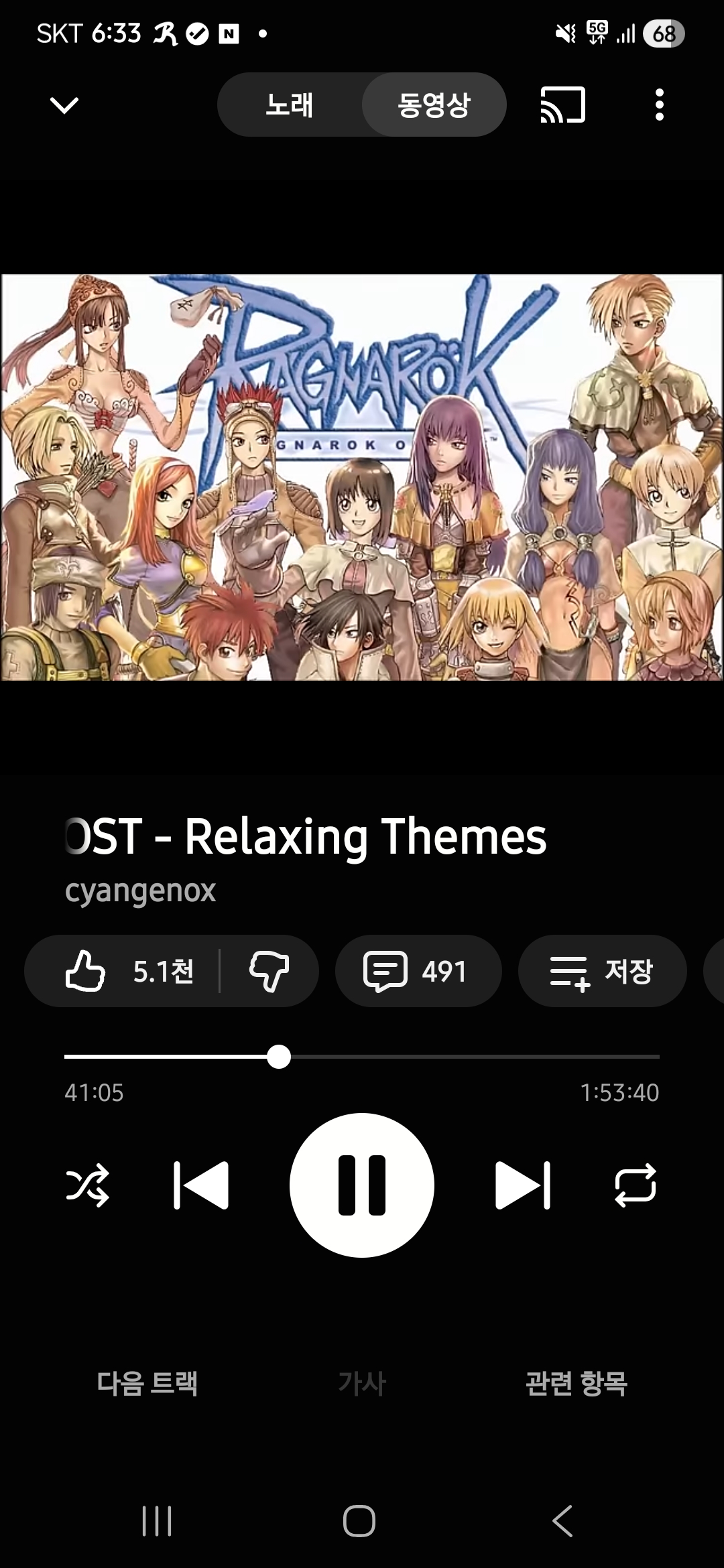This screenshot has width=724, height=1568.
Task: Open the 관련 항목 (related) tab
Action: [x=576, y=1383]
